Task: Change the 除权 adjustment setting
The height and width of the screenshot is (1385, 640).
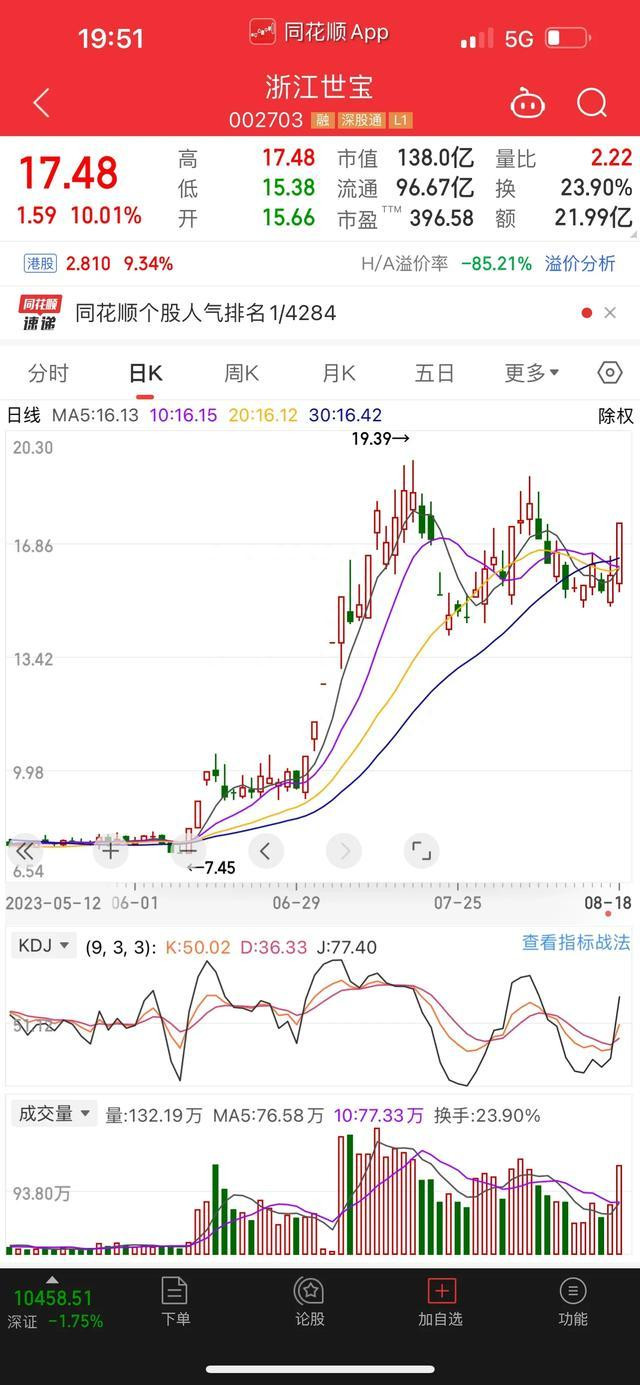Action: [x=616, y=416]
